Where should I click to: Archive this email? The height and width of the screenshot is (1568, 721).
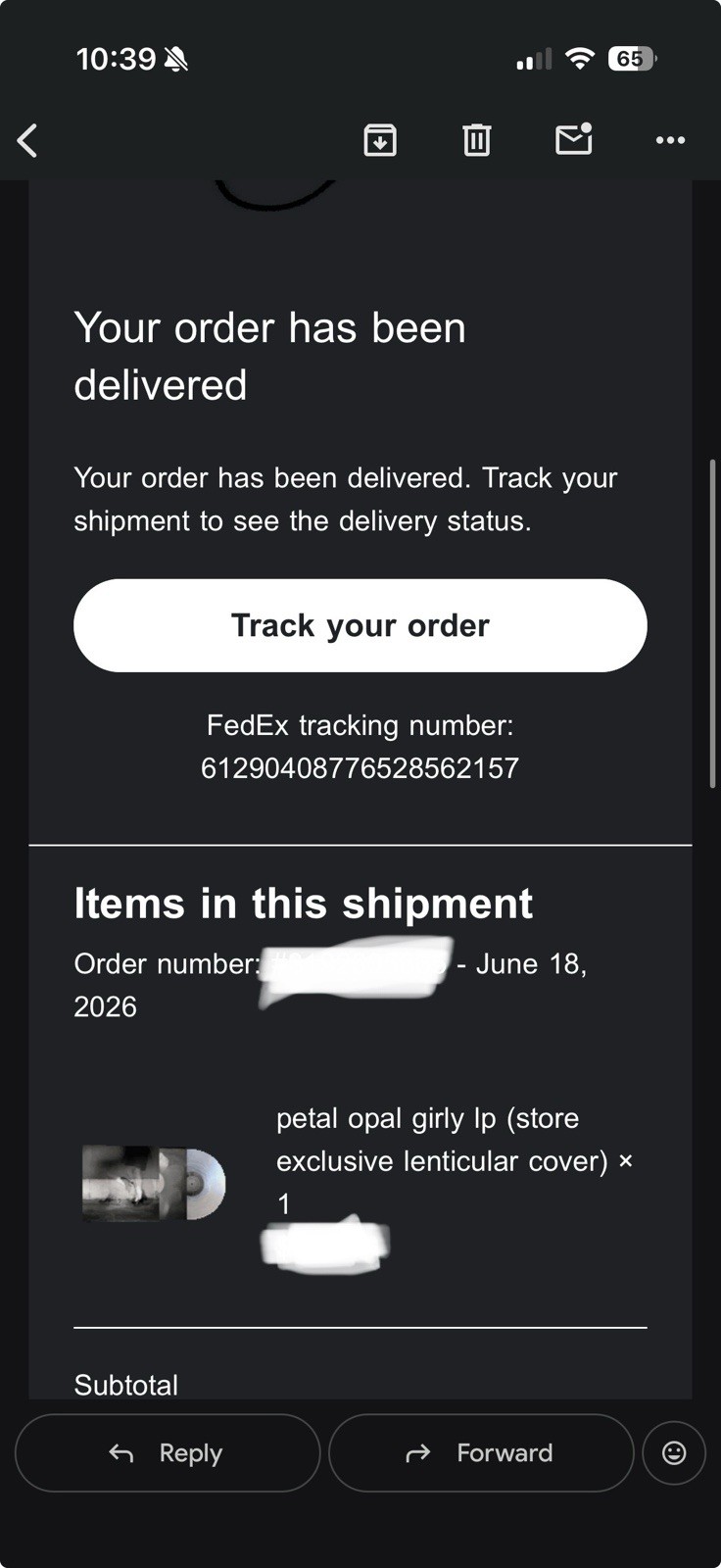coord(380,140)
